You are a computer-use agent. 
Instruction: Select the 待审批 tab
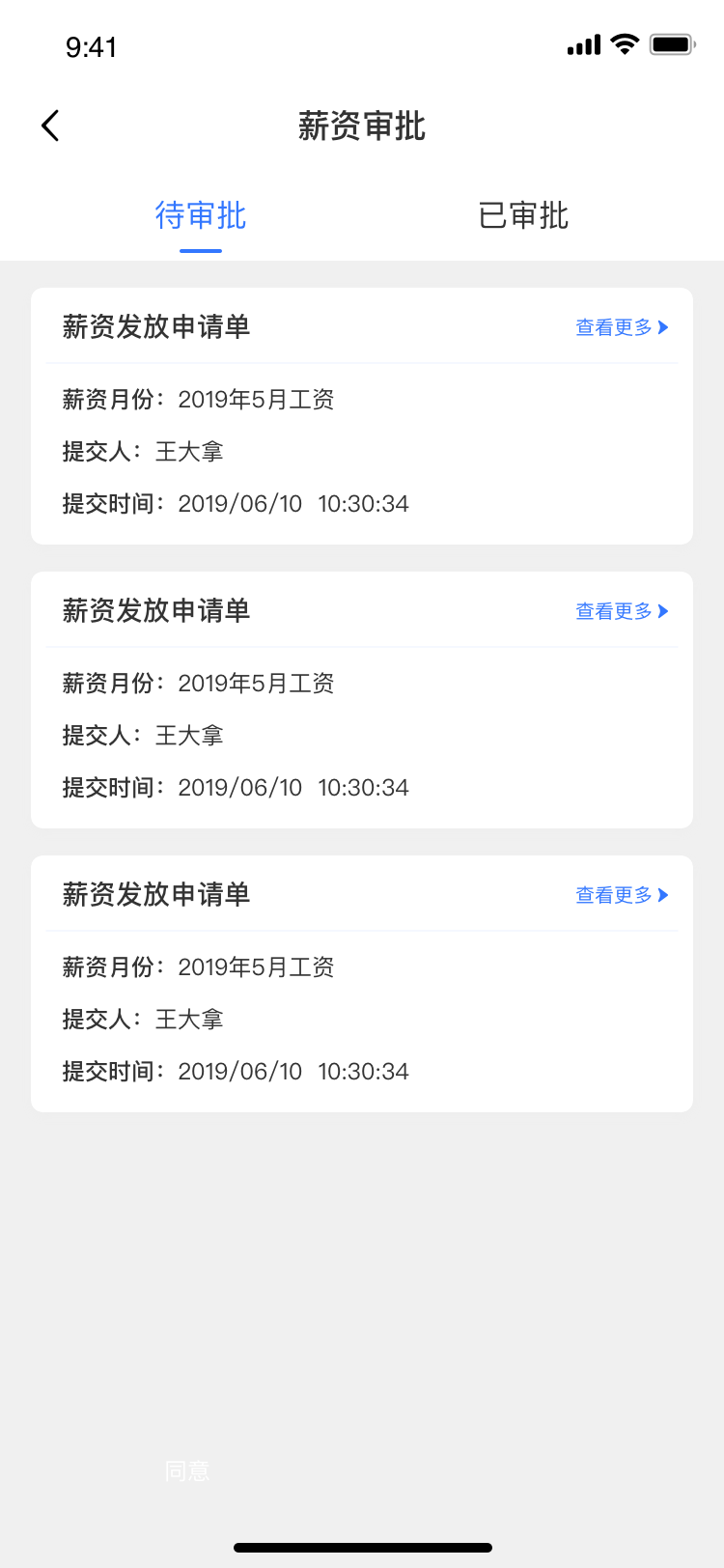201,215
